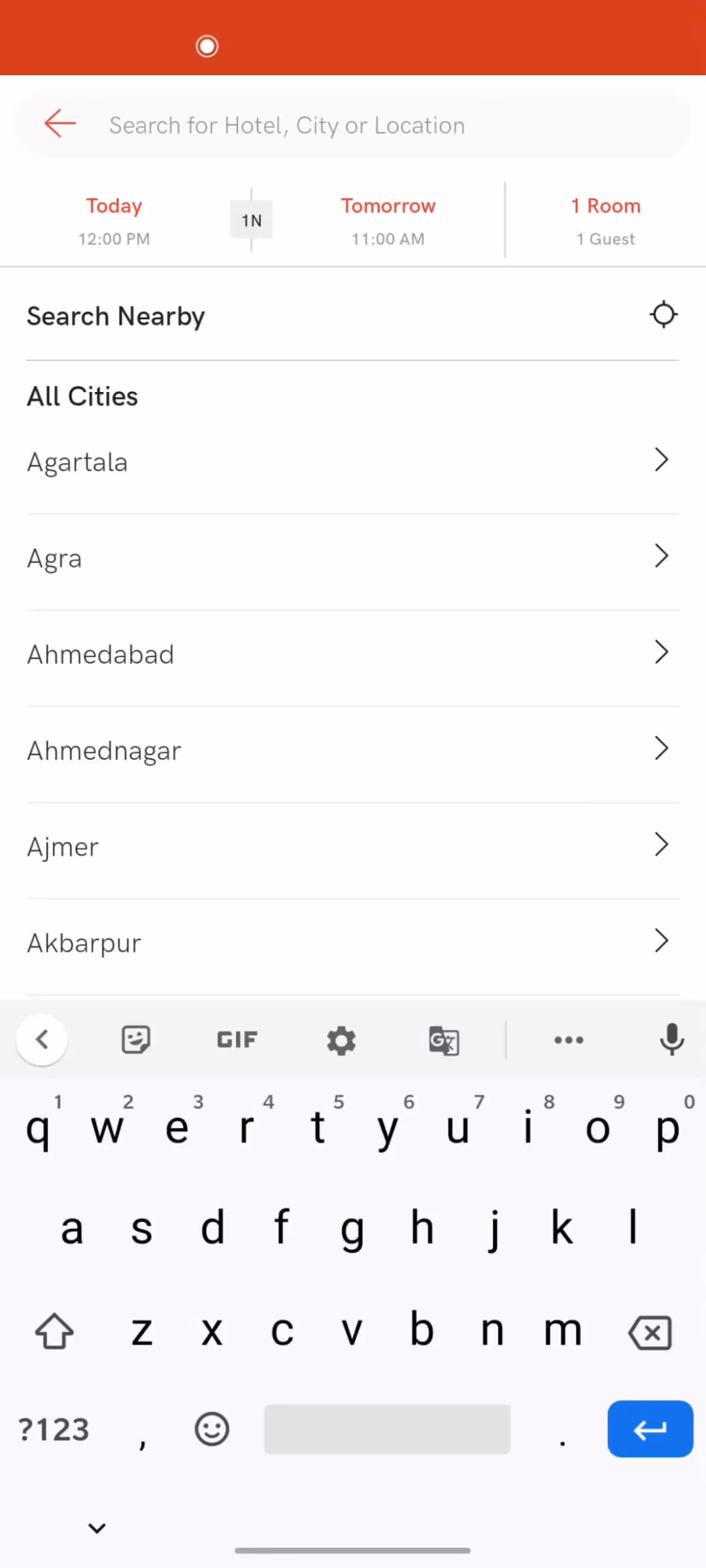This screenshot has width=706, height=1568.
Task: Use the Search Nearby location option
Action: 353,316
